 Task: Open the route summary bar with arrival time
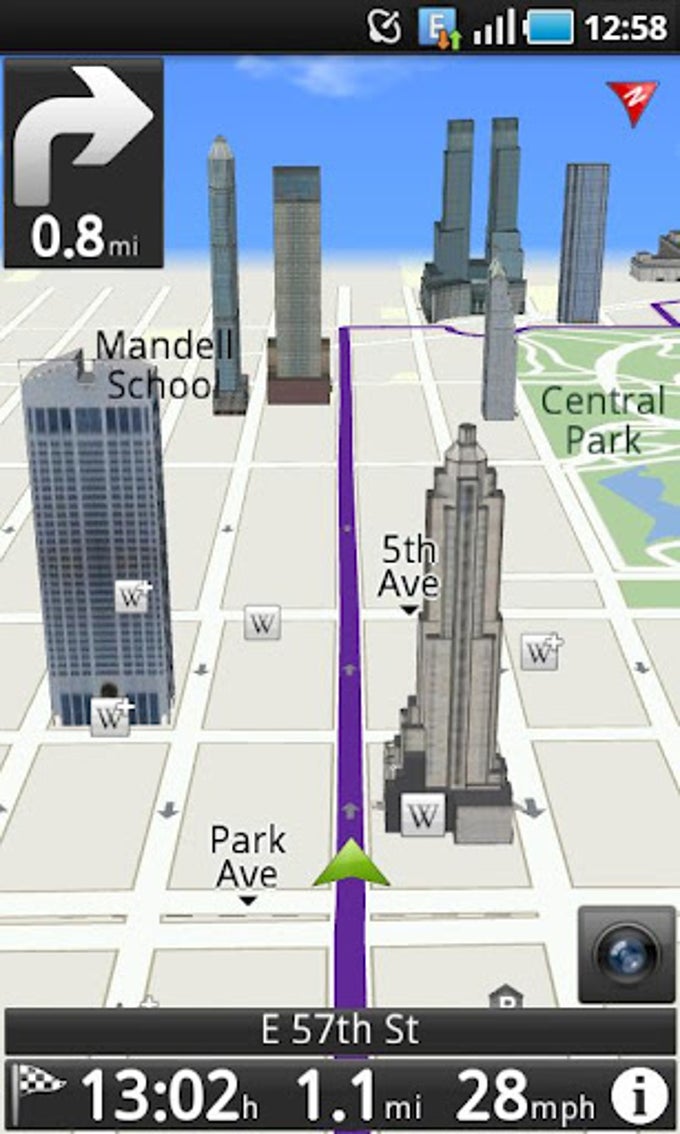pos(300,1096)
